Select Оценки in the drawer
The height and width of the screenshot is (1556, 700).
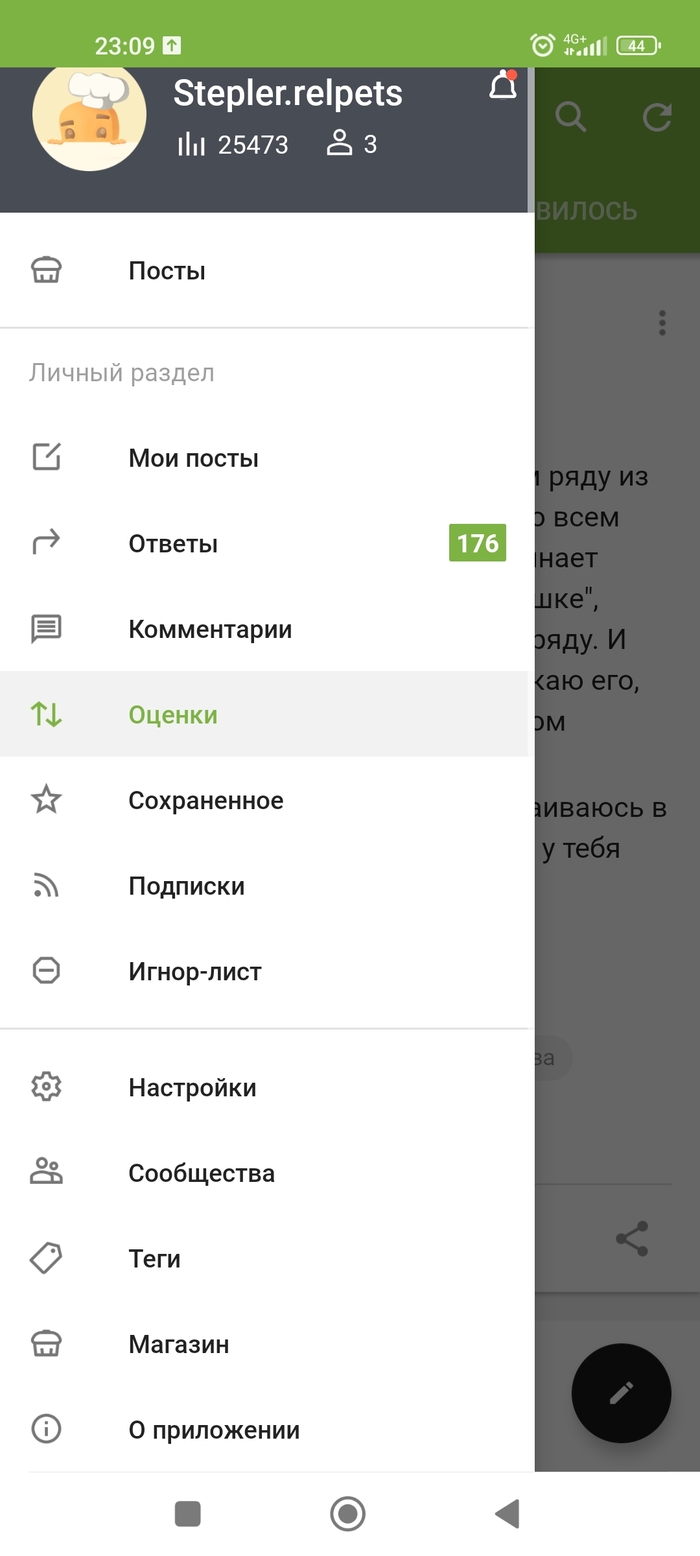pyautogui.click(x=173, y=715)
